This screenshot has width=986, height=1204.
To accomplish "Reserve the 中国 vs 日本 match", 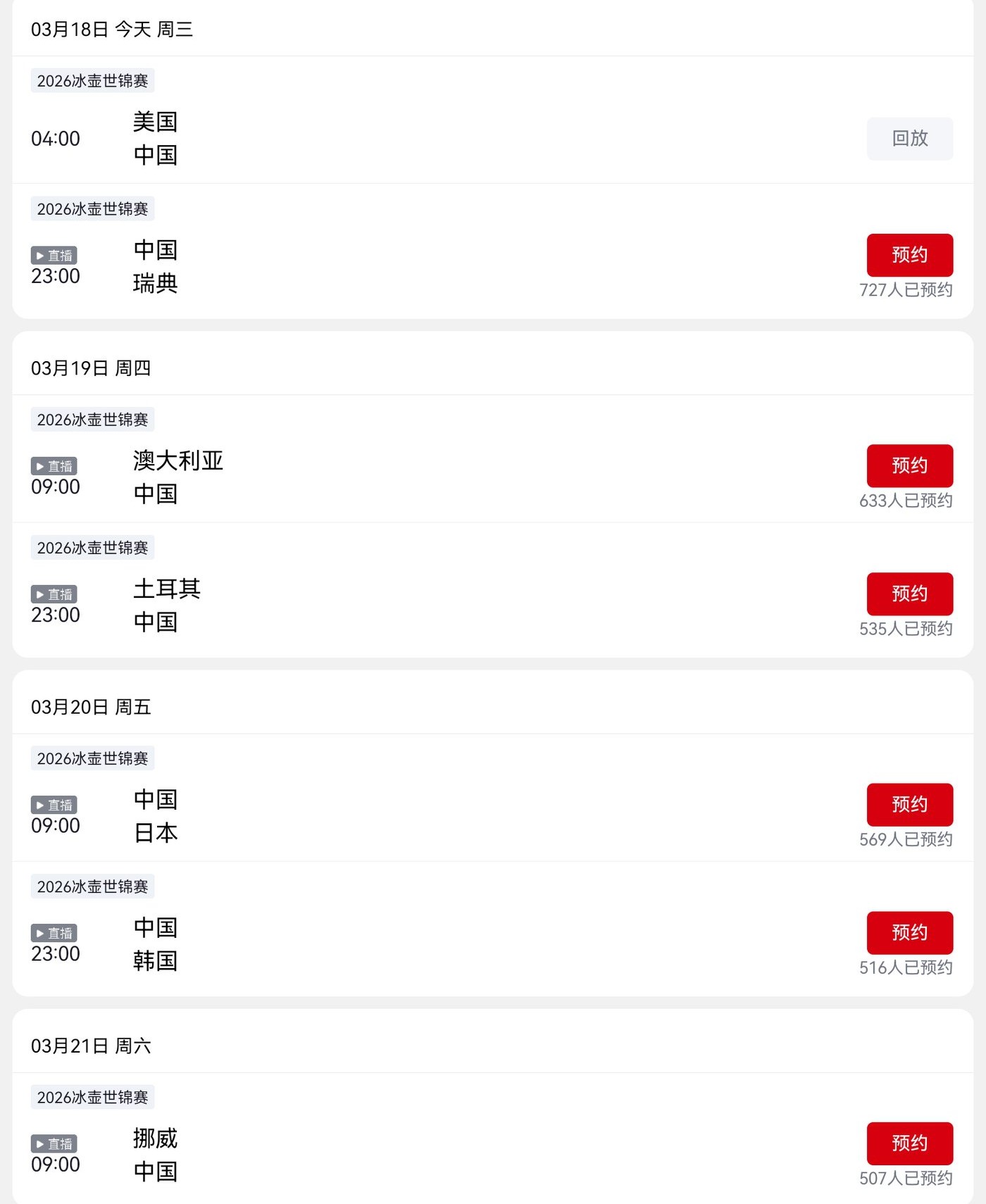I will coord(909,804).
